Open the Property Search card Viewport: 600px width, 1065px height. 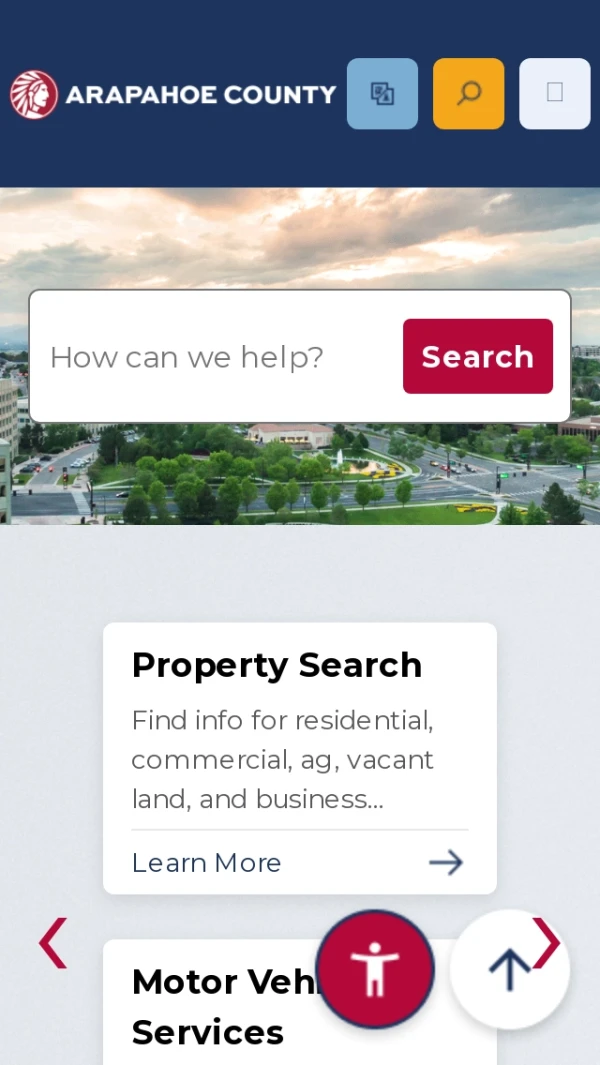tap(277, 666)
